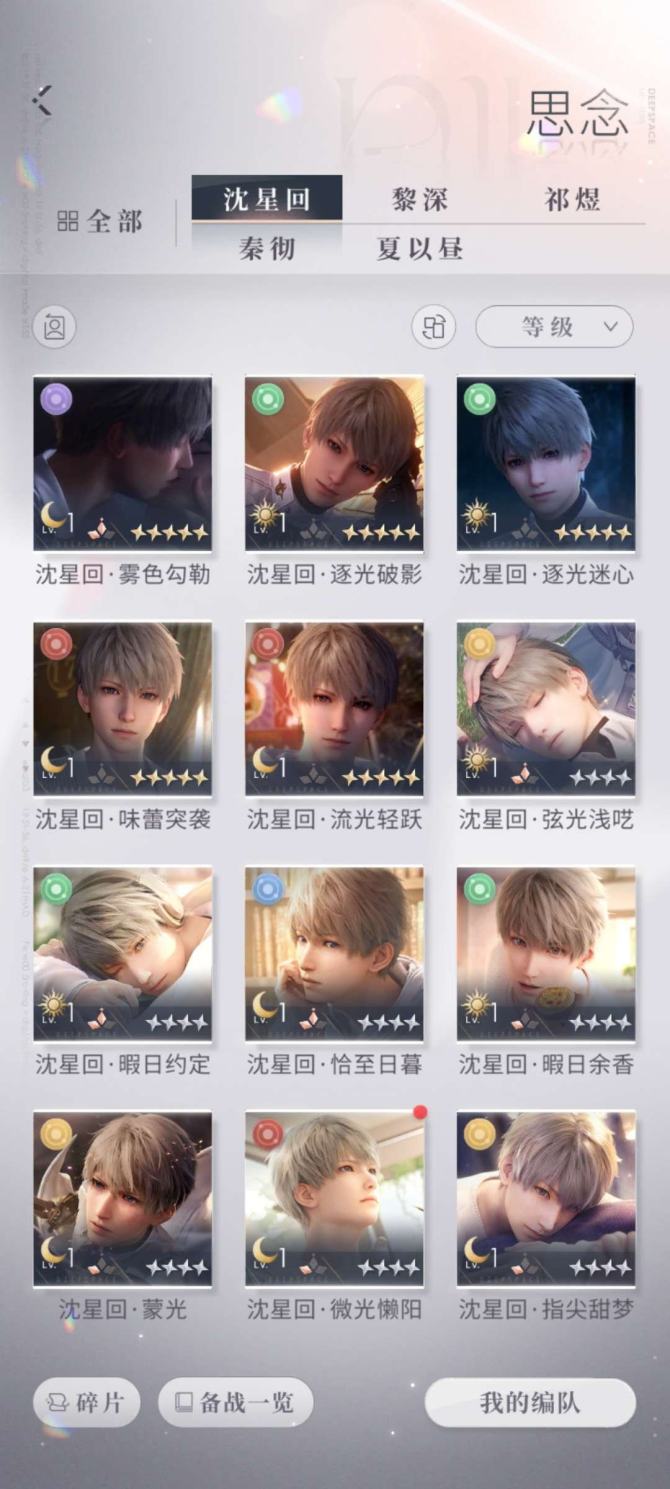Select the 沈星回·味蕾突袭 card
This screenshot has width=670, height=1489.
pyautogui.click(x=123, y=709)
